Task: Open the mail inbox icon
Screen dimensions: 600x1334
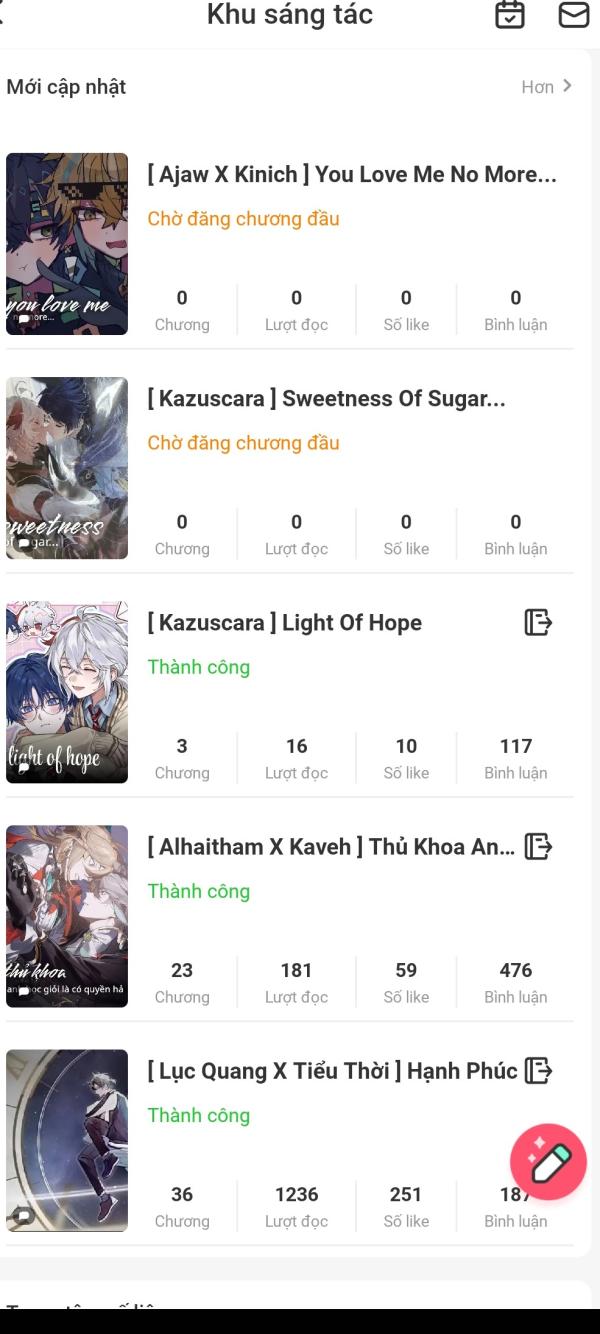Action: 573,15
